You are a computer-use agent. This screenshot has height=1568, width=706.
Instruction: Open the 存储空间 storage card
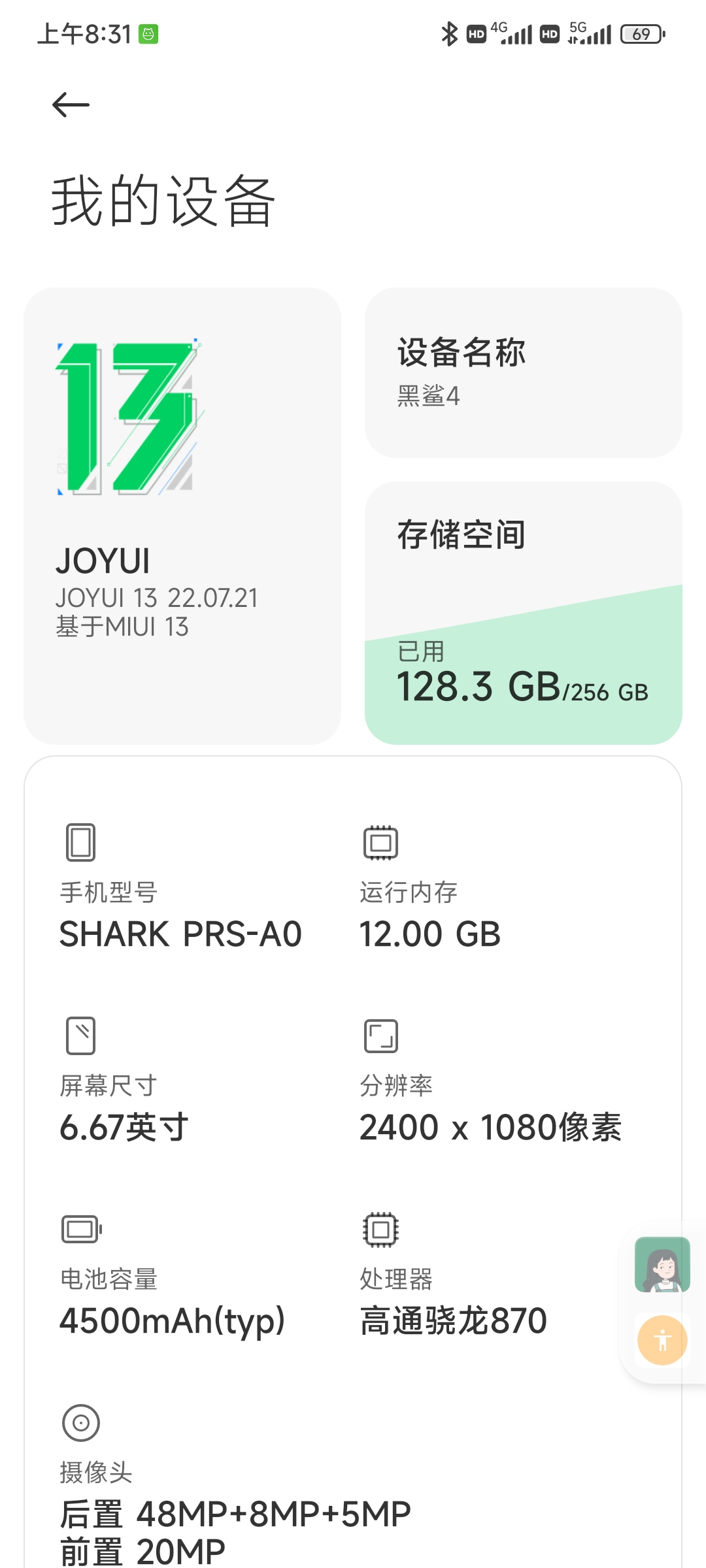click(523, 613)
